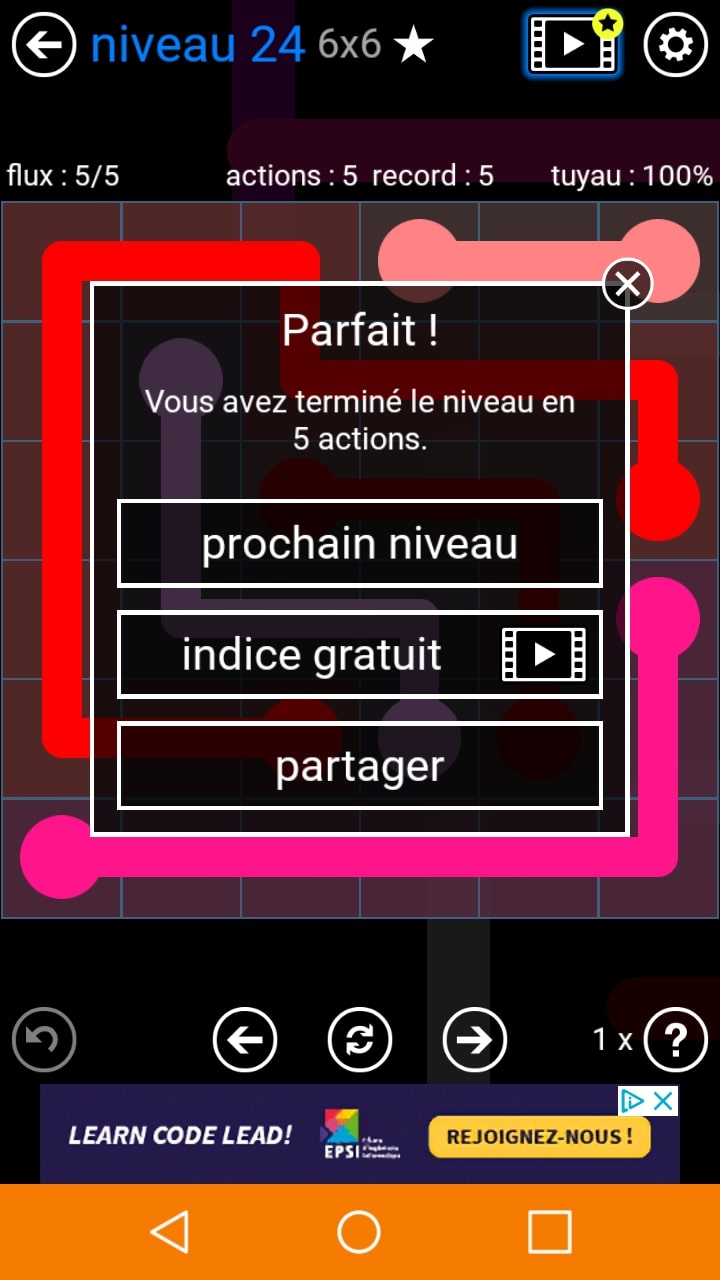Restart the current level
The image size is (720, 1280).
360,1040
